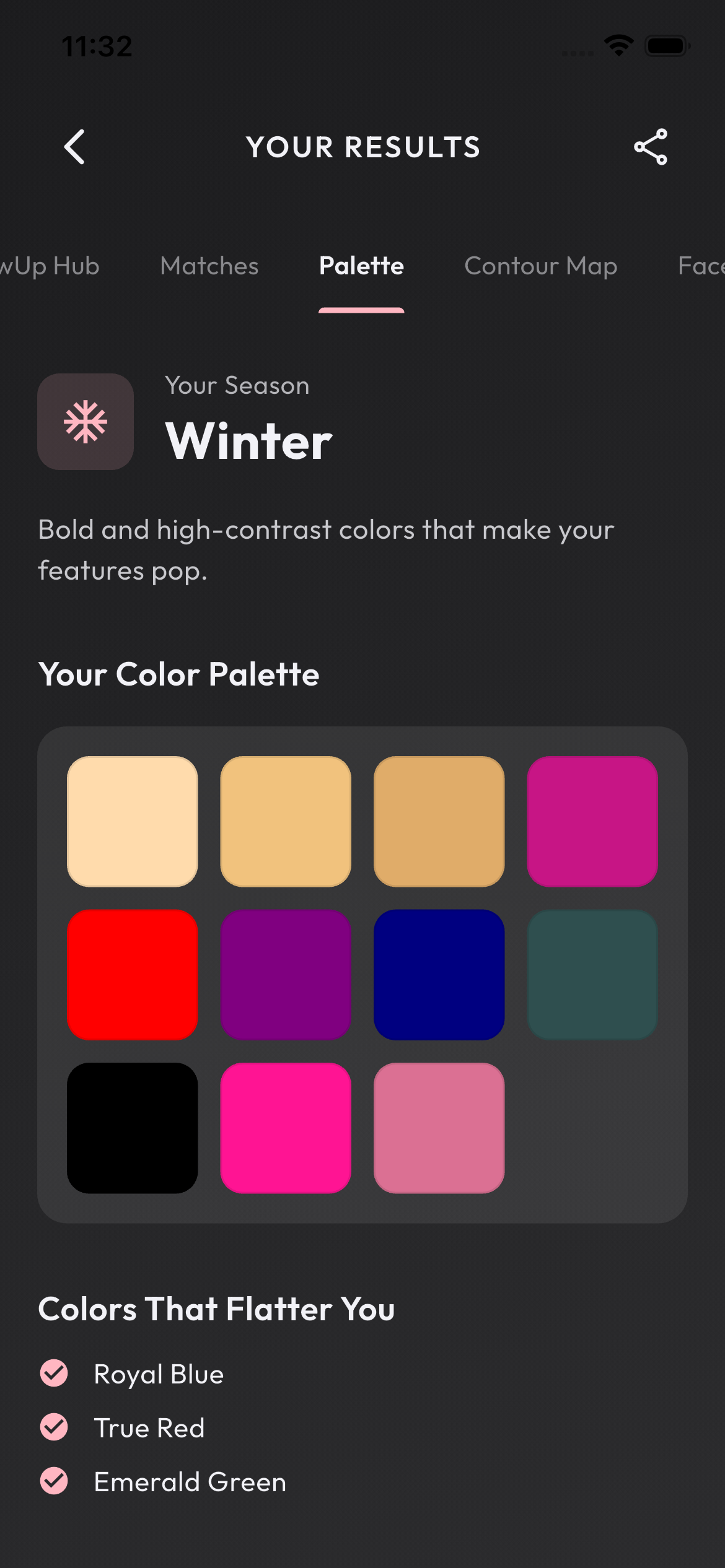
Task: Choose the black color swatch
Action: [133, 1128]
